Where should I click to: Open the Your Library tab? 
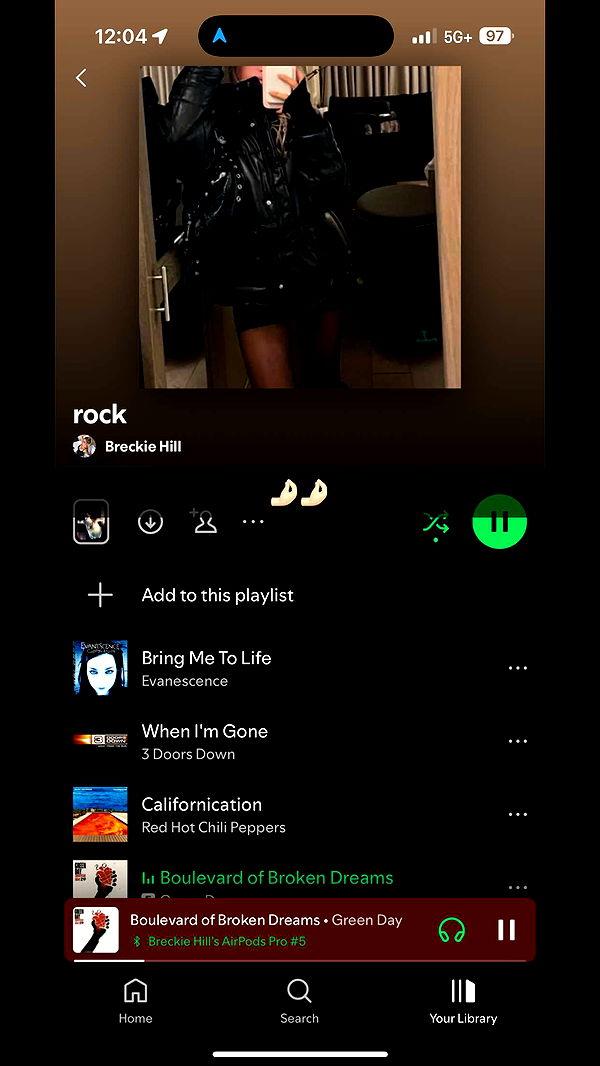[x=463, y=1001]
